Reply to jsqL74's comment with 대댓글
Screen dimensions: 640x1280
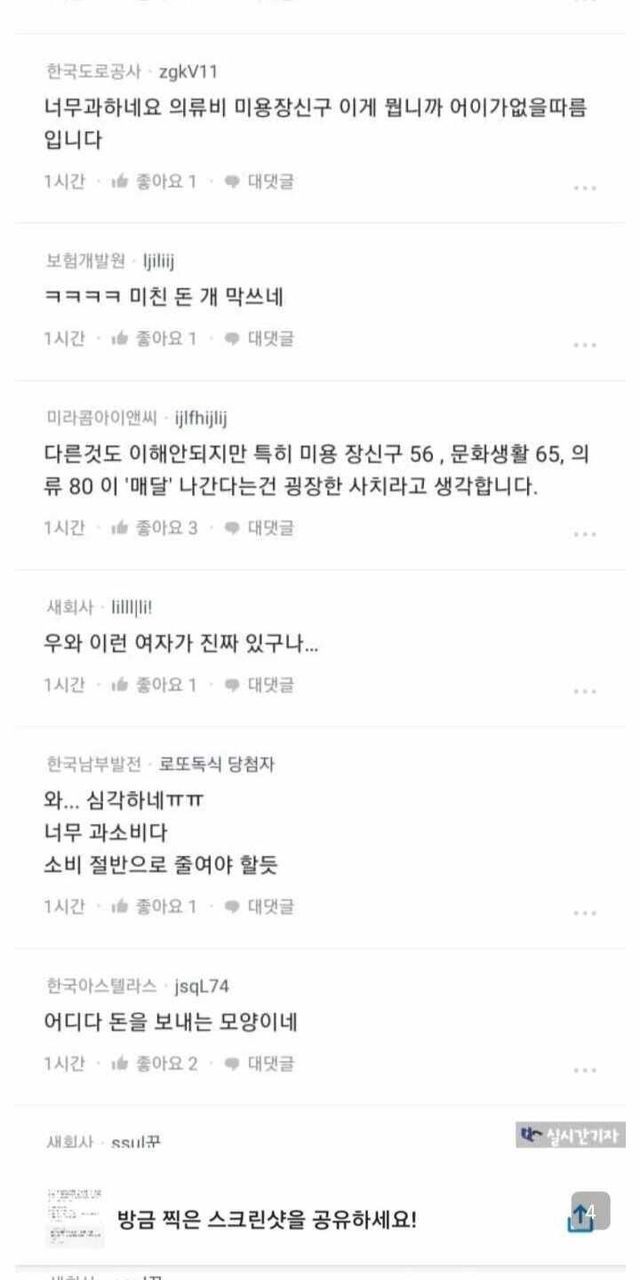coord(259,1064)
